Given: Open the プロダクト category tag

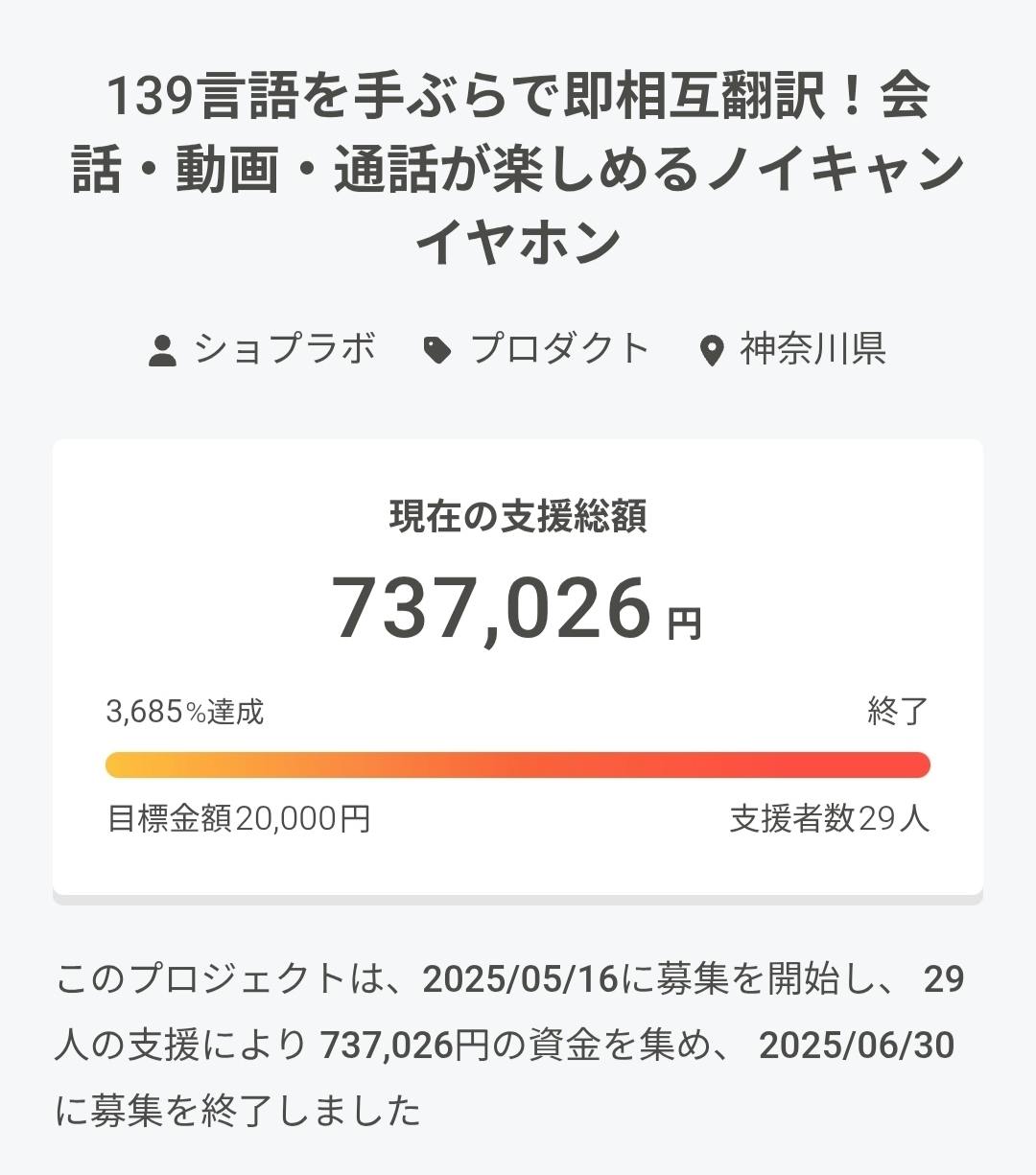Looking at the screenshot, I should (x=537, y=348).
